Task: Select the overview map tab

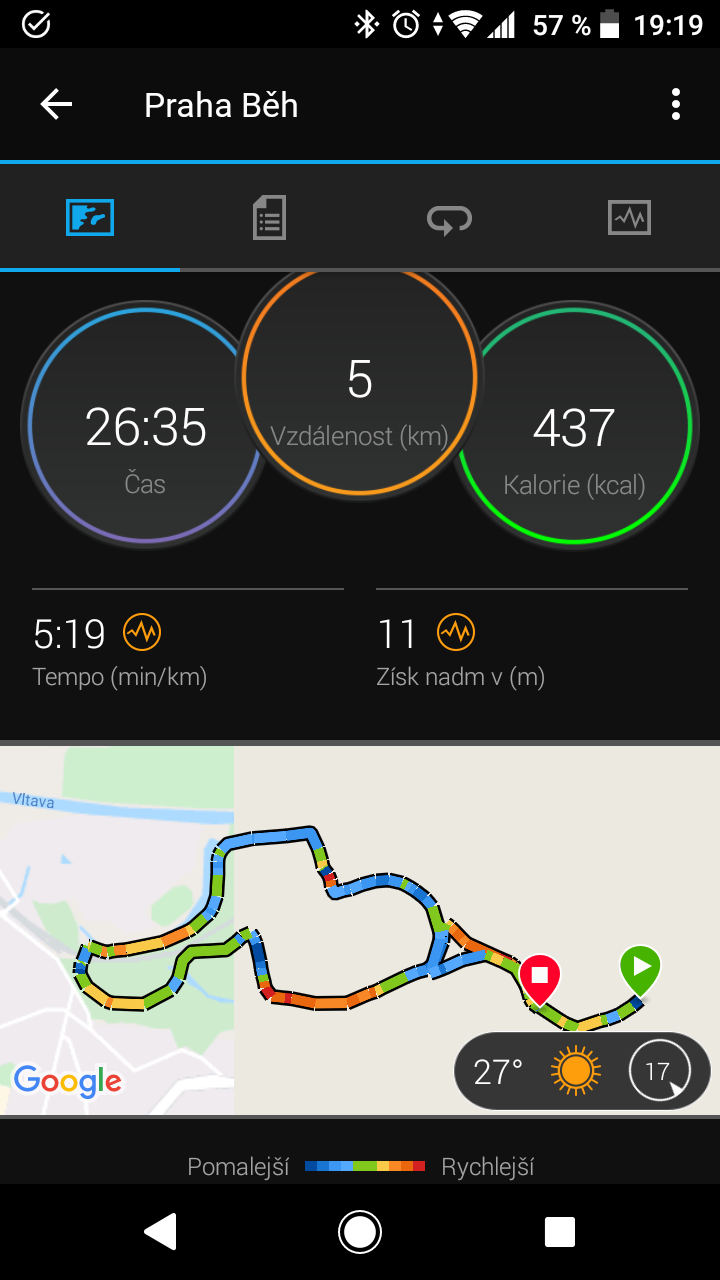Action: coord(90,217)
